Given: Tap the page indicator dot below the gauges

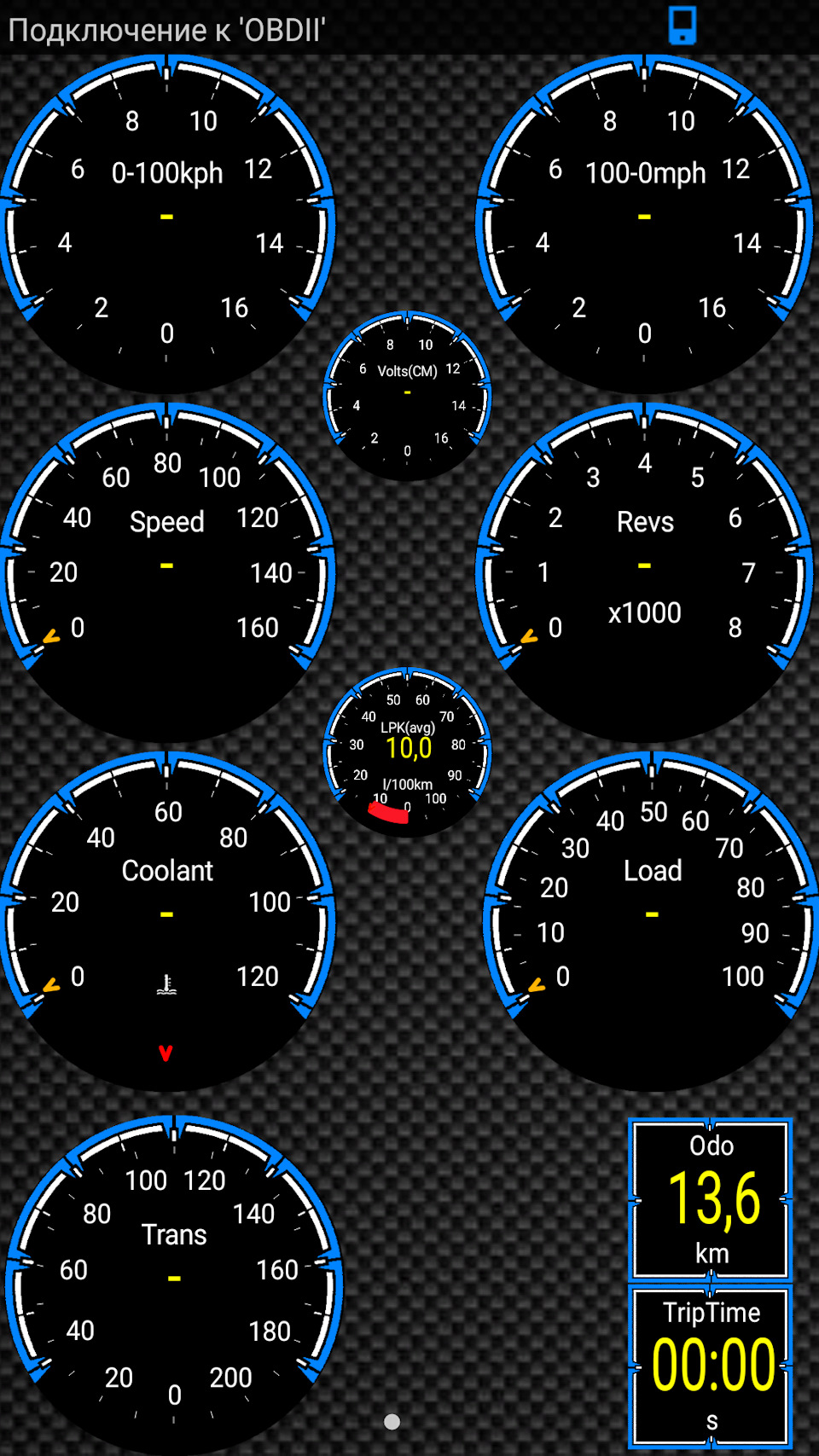Looking at the screenshot, I should click(392, 1421).
